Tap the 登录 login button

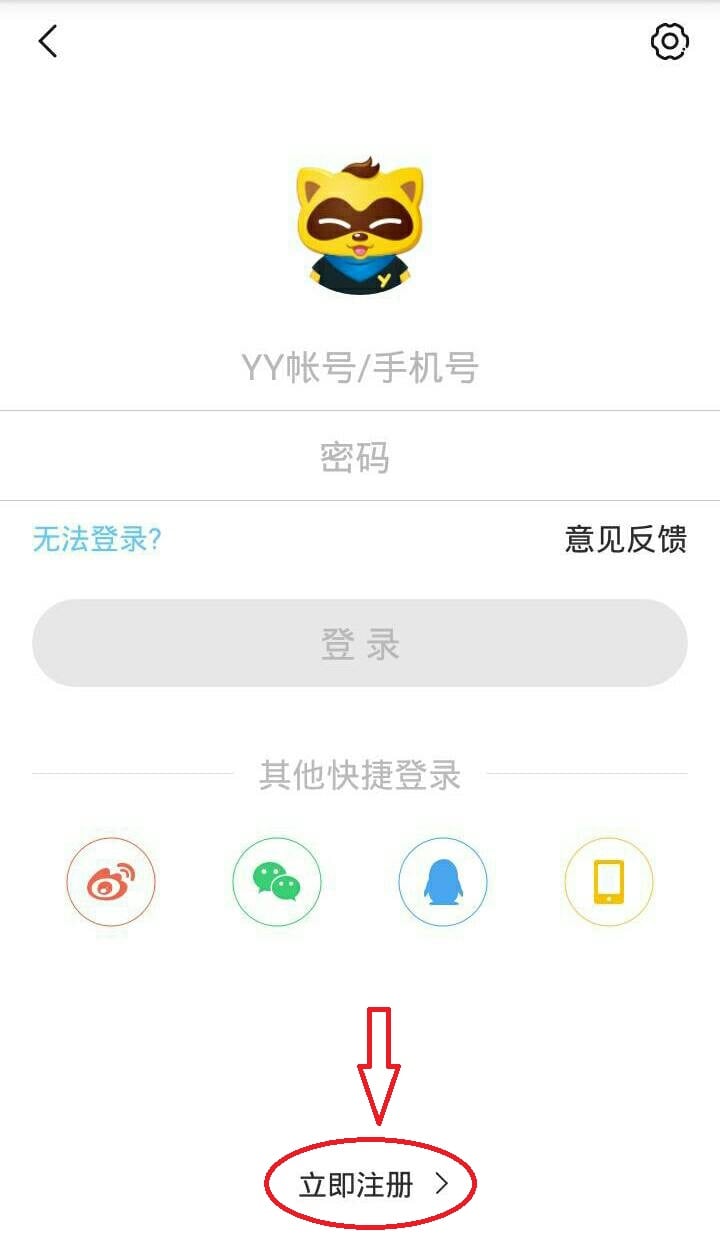(360, 643)
